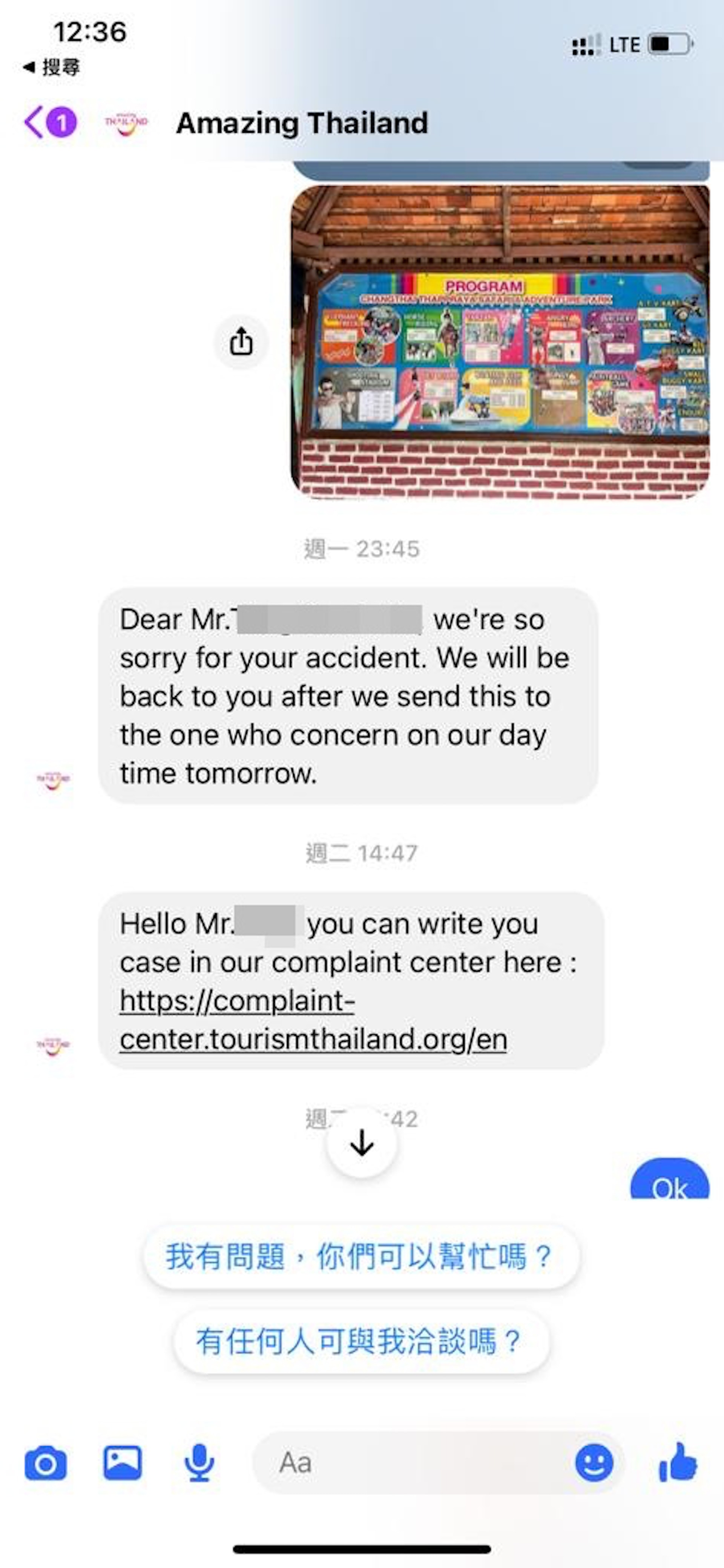Open the emoji picker

click(x=594, y=1463)
